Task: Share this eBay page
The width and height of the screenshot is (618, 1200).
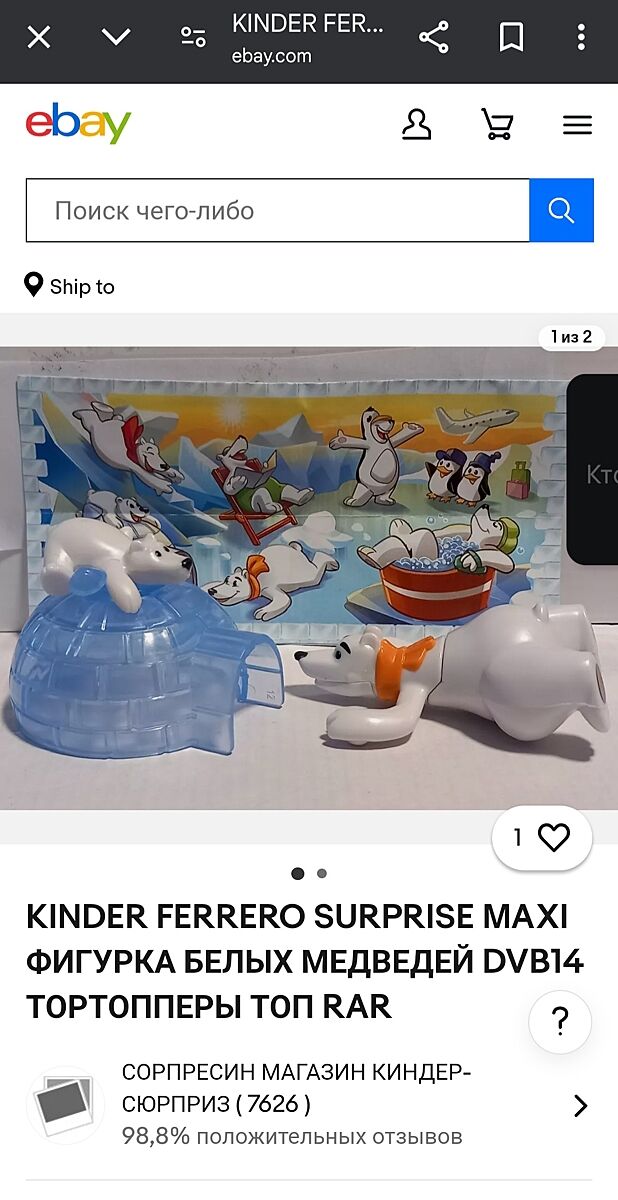Action: [433, 38]
